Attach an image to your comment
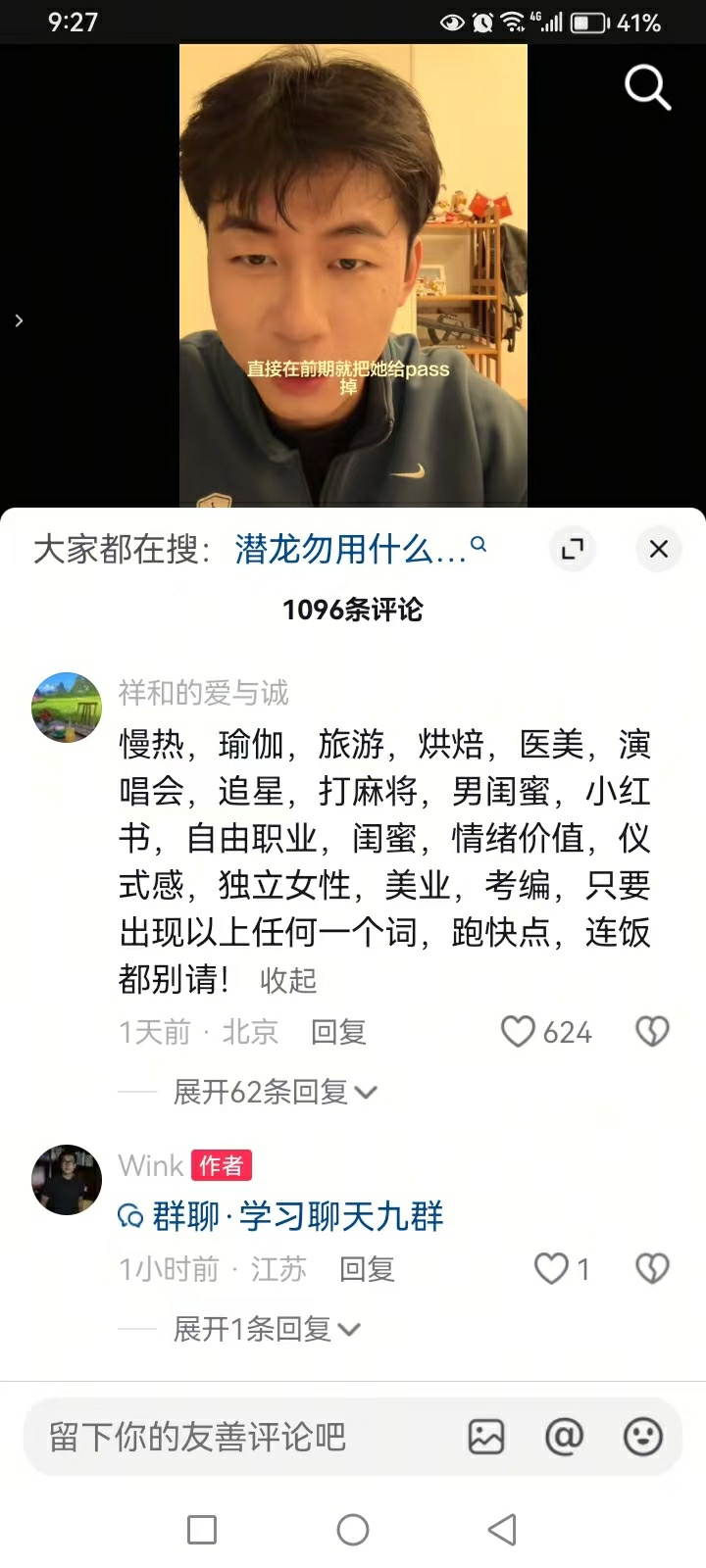The height and width of the screenshot is (1568, 706). point(486,1438)
